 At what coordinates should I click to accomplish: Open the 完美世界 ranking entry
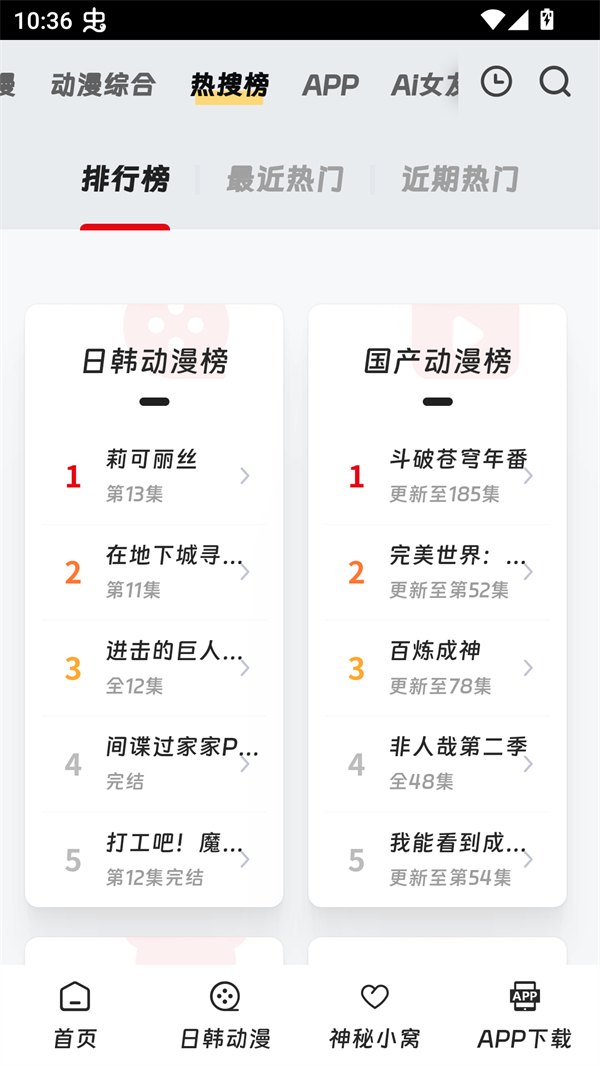(x=438, y=571)
